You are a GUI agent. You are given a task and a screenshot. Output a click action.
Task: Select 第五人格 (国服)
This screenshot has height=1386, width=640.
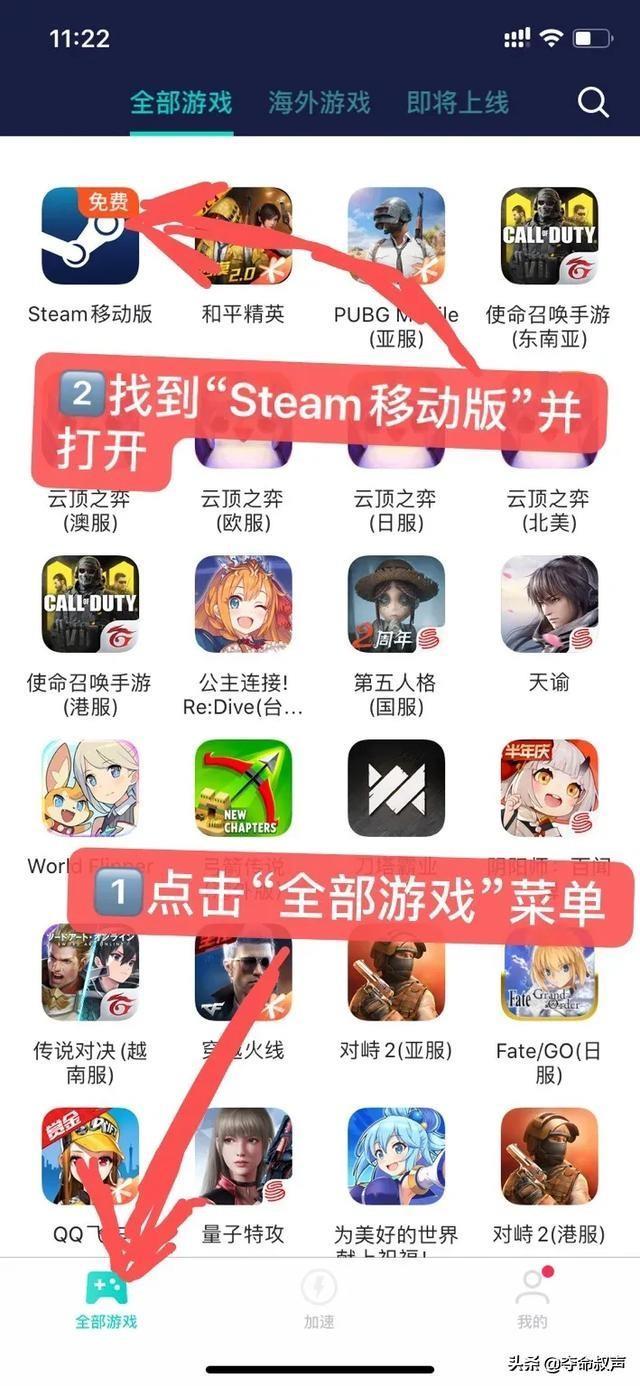pos(396,605)
